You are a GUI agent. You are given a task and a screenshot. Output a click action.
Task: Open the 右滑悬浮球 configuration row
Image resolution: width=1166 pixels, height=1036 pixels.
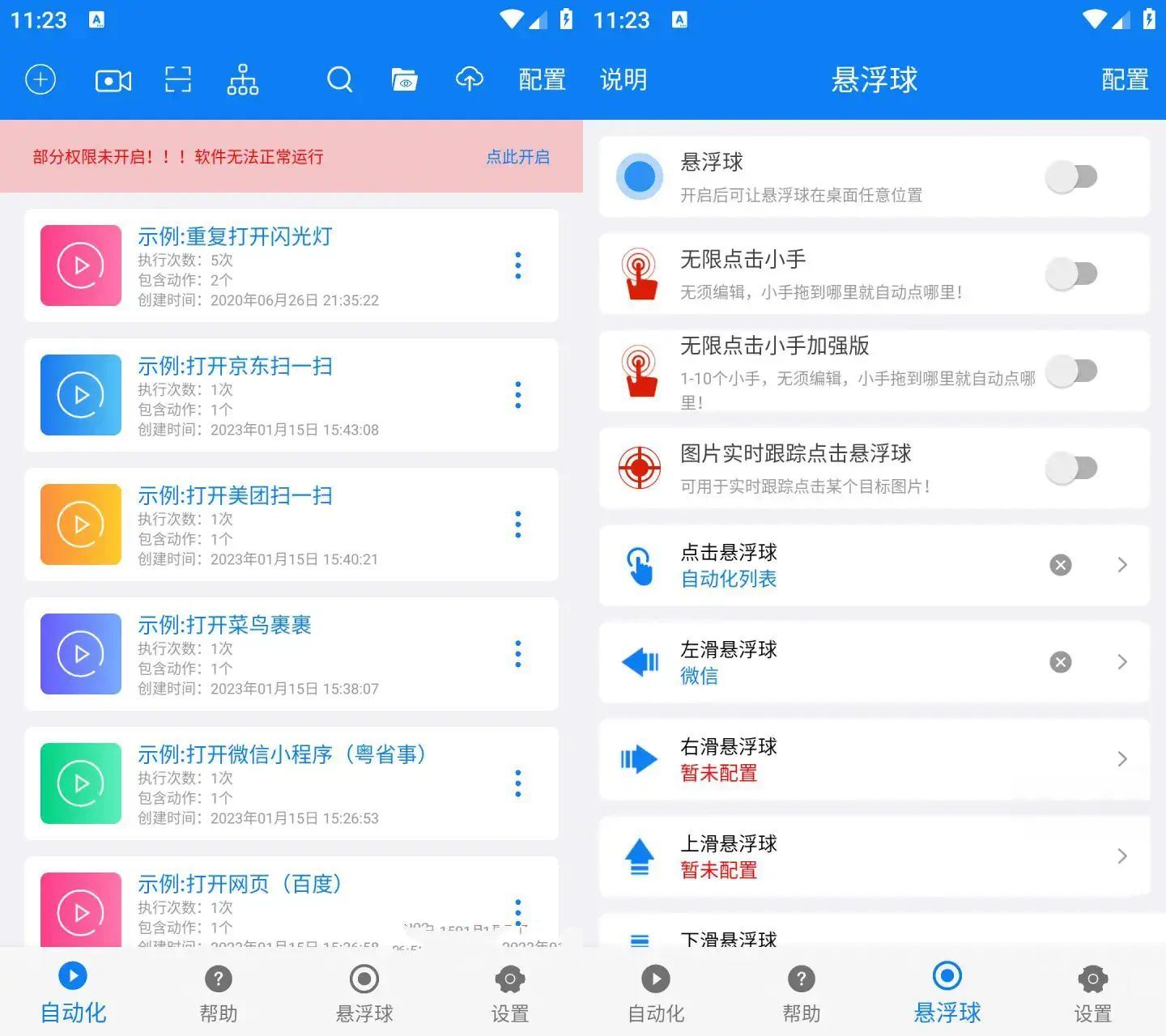pyautogui.click(x=874, y=759)
